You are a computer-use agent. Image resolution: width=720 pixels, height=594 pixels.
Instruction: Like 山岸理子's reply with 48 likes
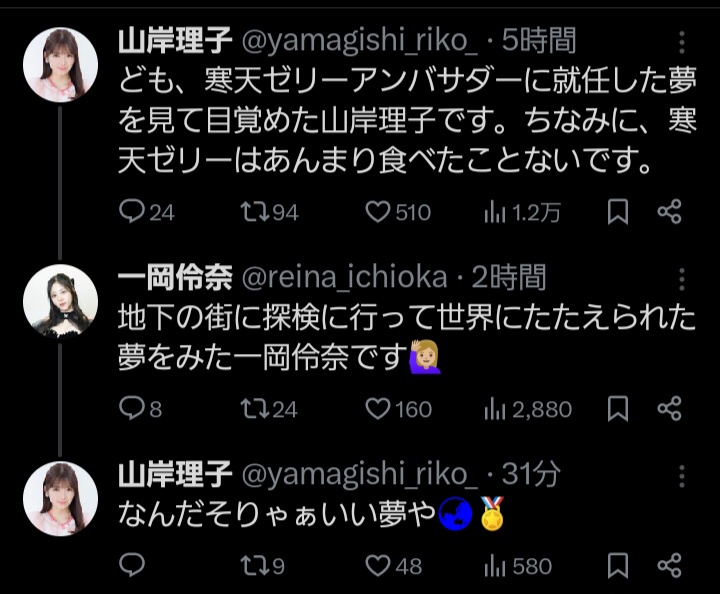pyautogui.click(x=377, y=566)
